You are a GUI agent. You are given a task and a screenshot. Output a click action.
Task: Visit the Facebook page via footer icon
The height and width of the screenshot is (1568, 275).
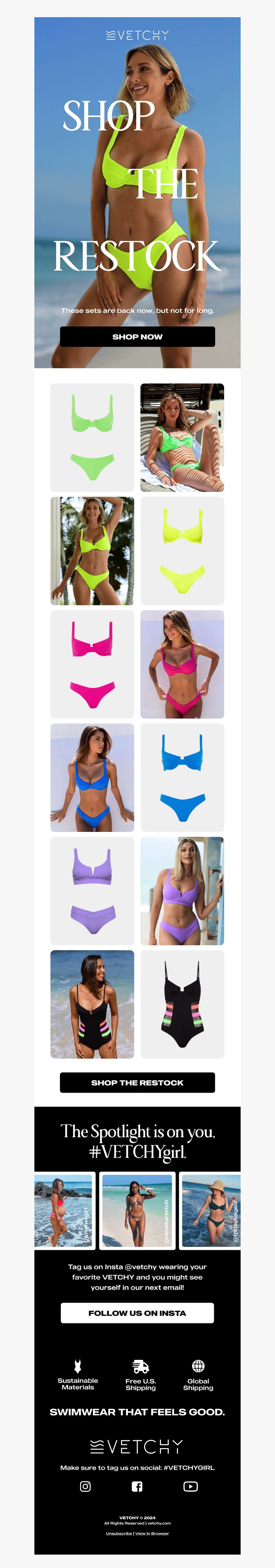click(137, 1486)
